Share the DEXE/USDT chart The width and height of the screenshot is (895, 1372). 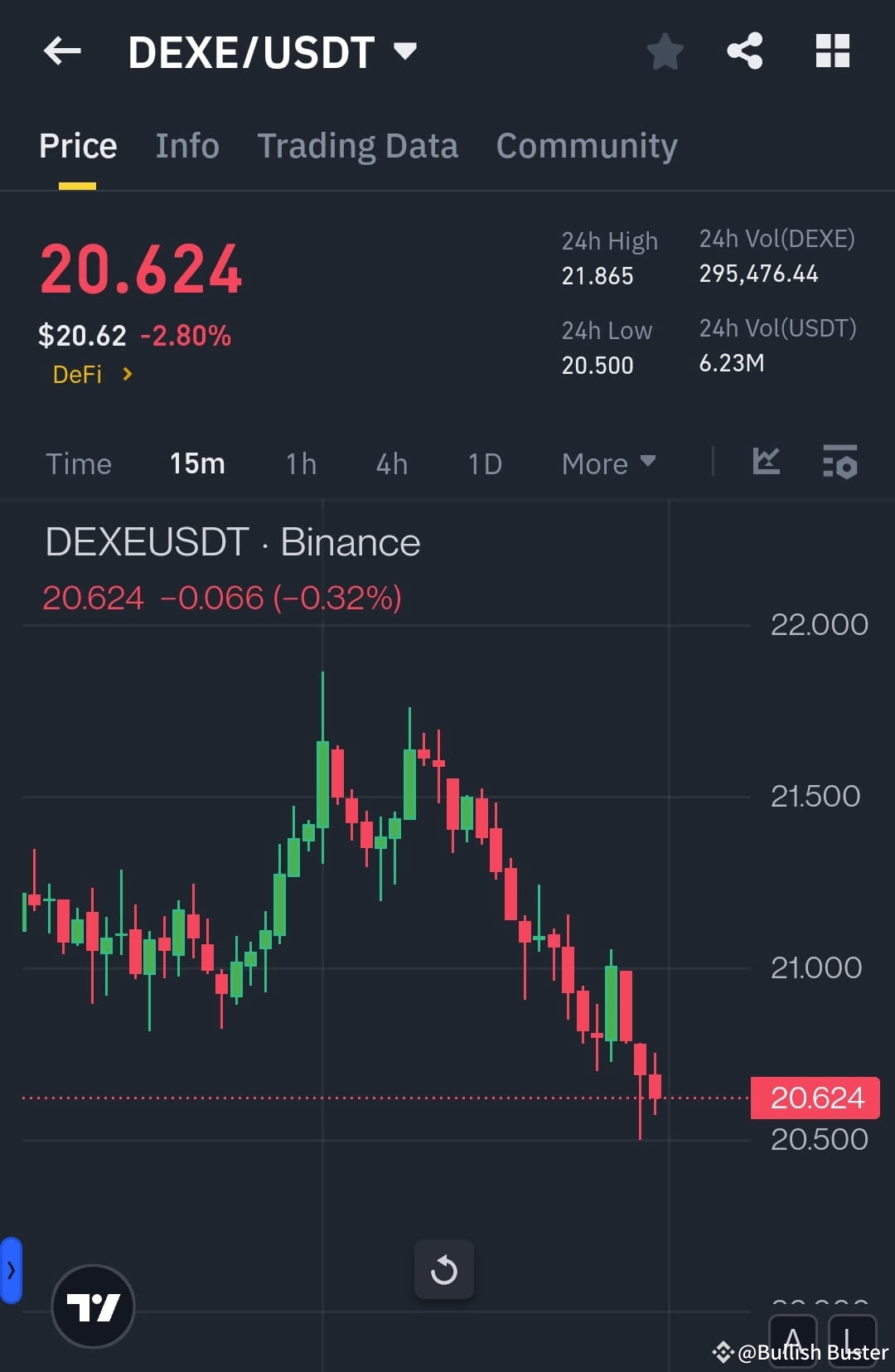[x=744, y=51]
